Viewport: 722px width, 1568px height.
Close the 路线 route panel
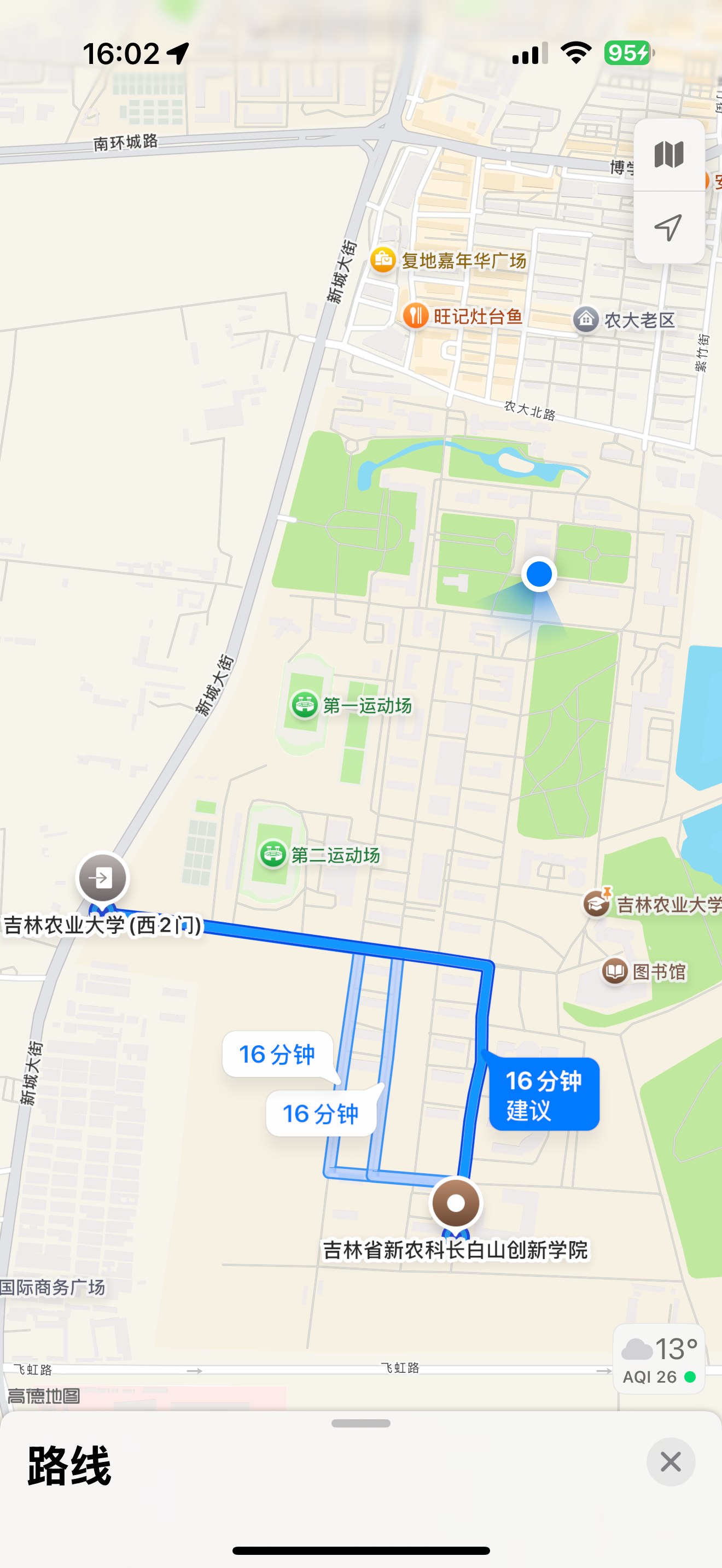tap(670, 1461)
